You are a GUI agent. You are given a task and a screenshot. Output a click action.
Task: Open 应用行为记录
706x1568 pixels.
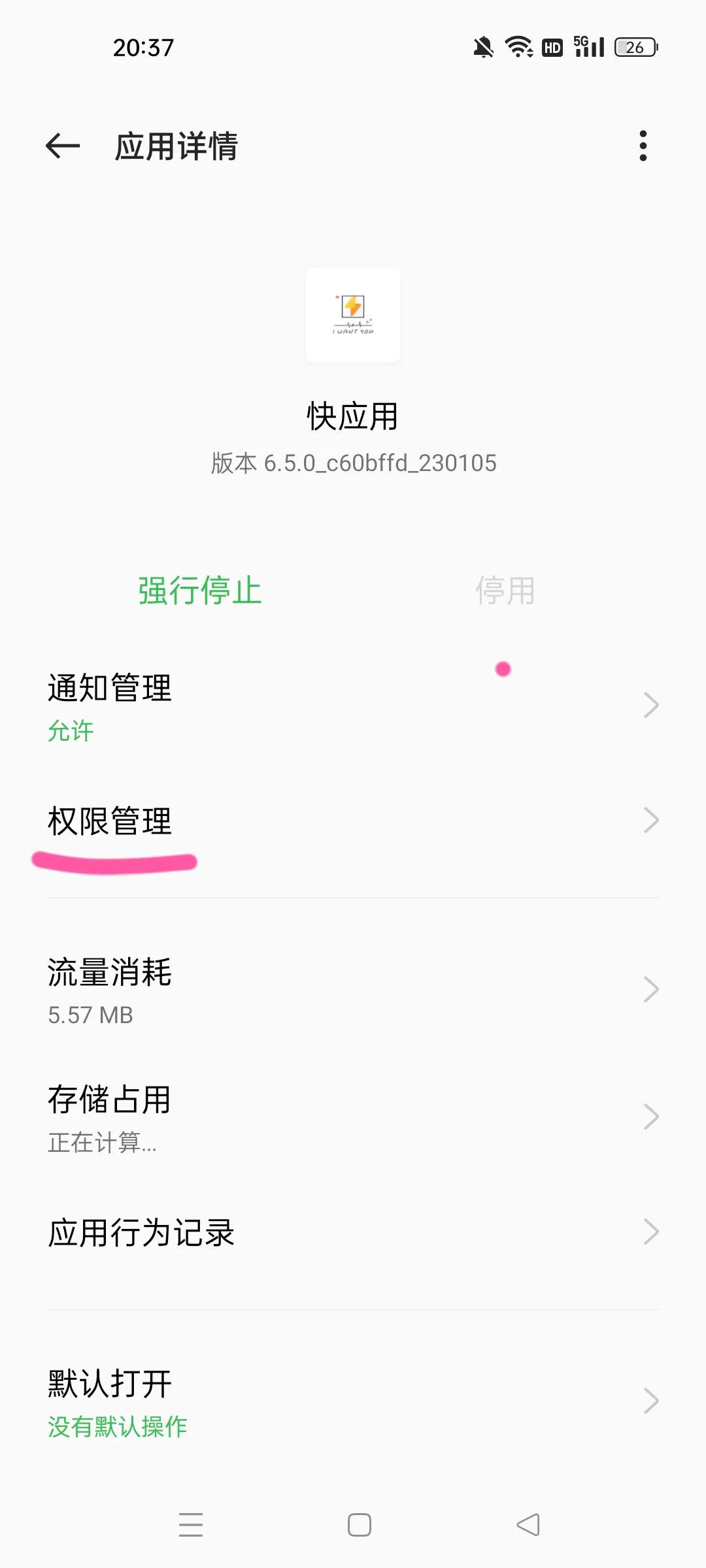coord(353,1233)
